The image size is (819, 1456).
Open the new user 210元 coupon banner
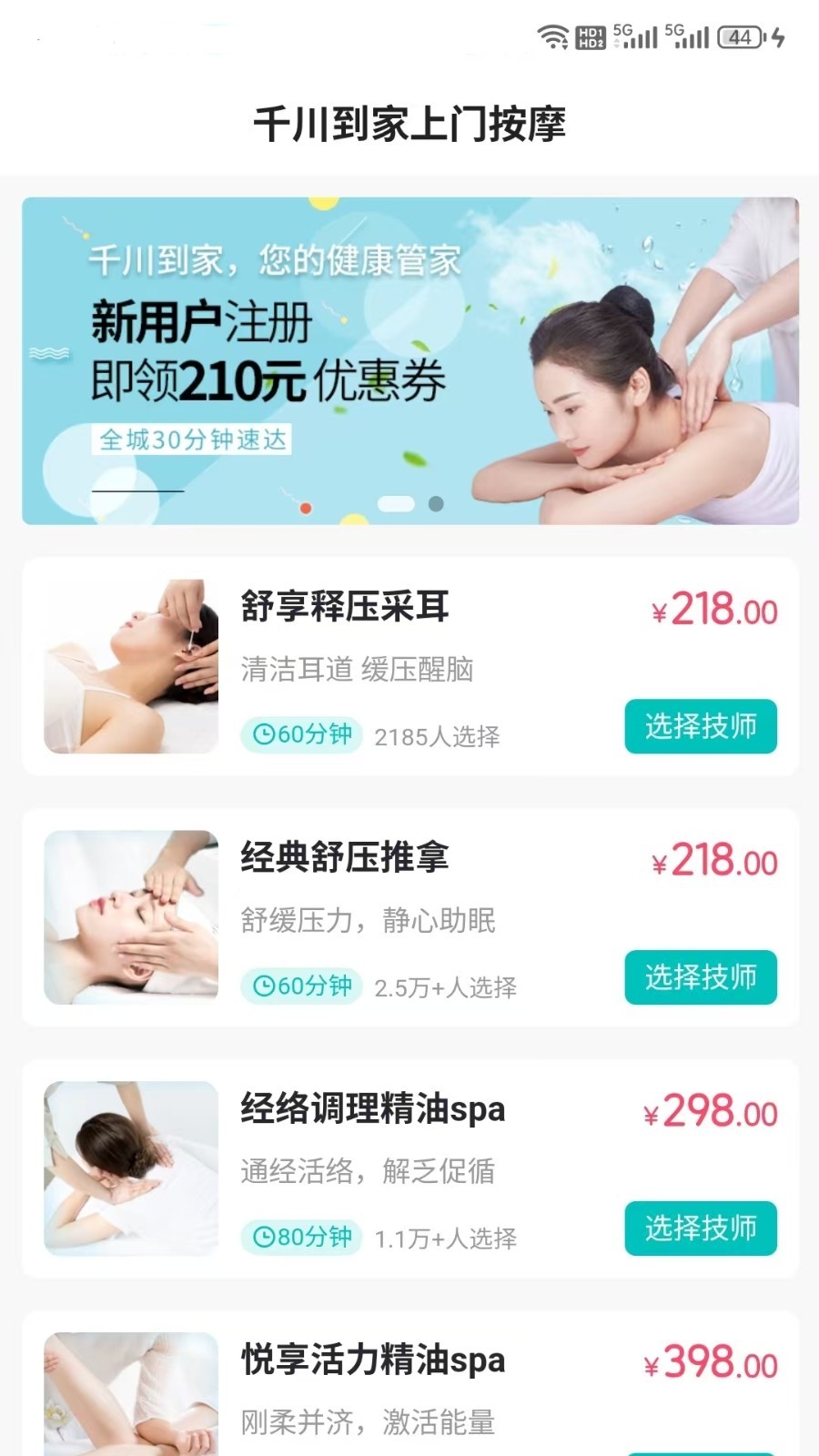coord(410,360)
